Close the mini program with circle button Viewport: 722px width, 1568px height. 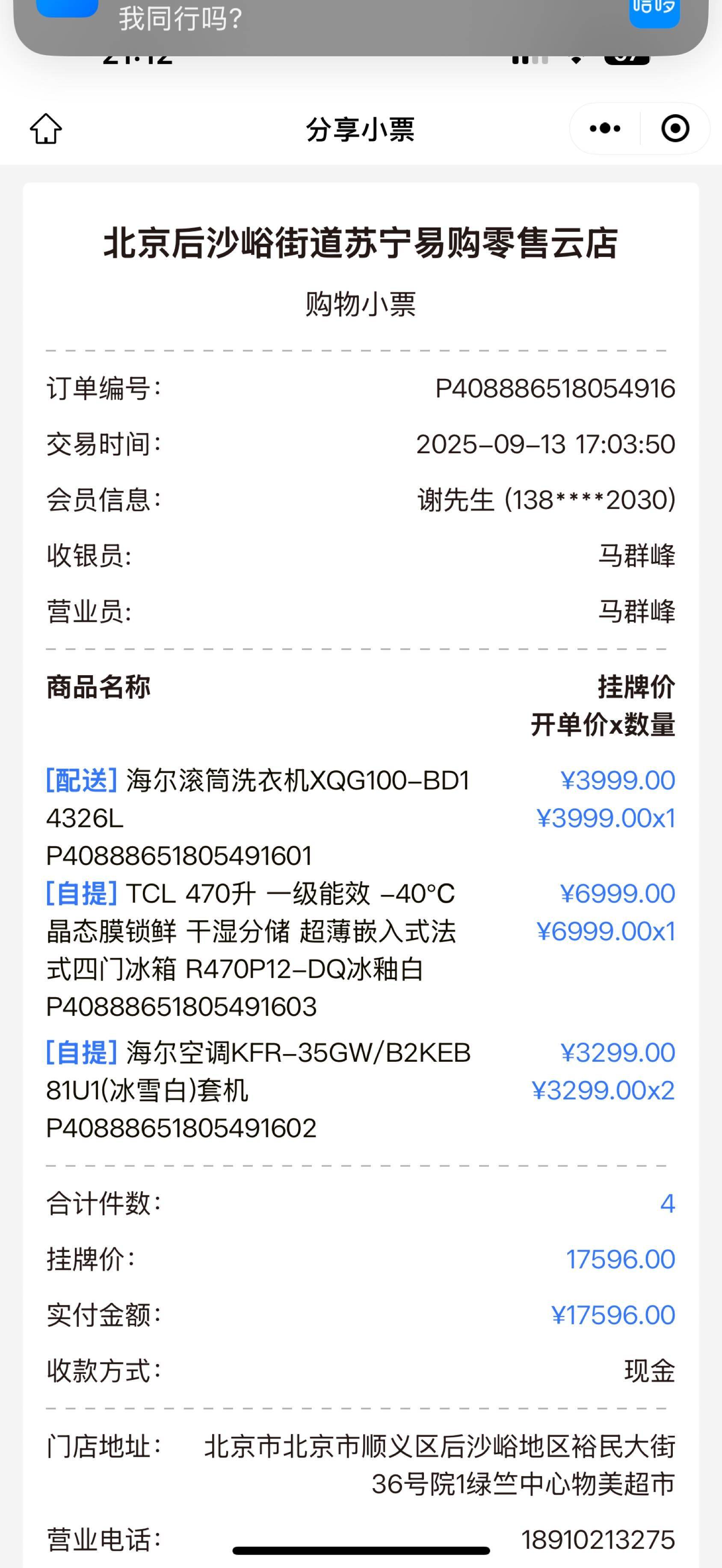(x=675, y=128)
